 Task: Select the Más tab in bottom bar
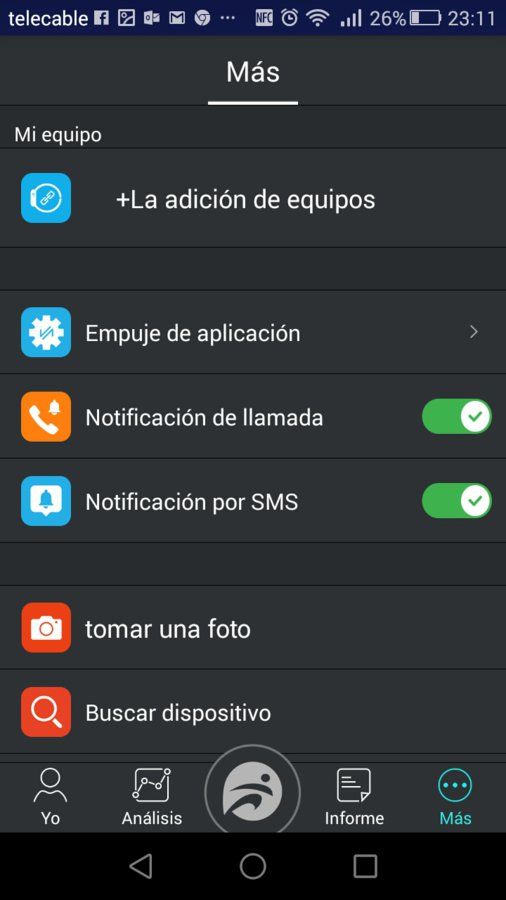[455, 797]
